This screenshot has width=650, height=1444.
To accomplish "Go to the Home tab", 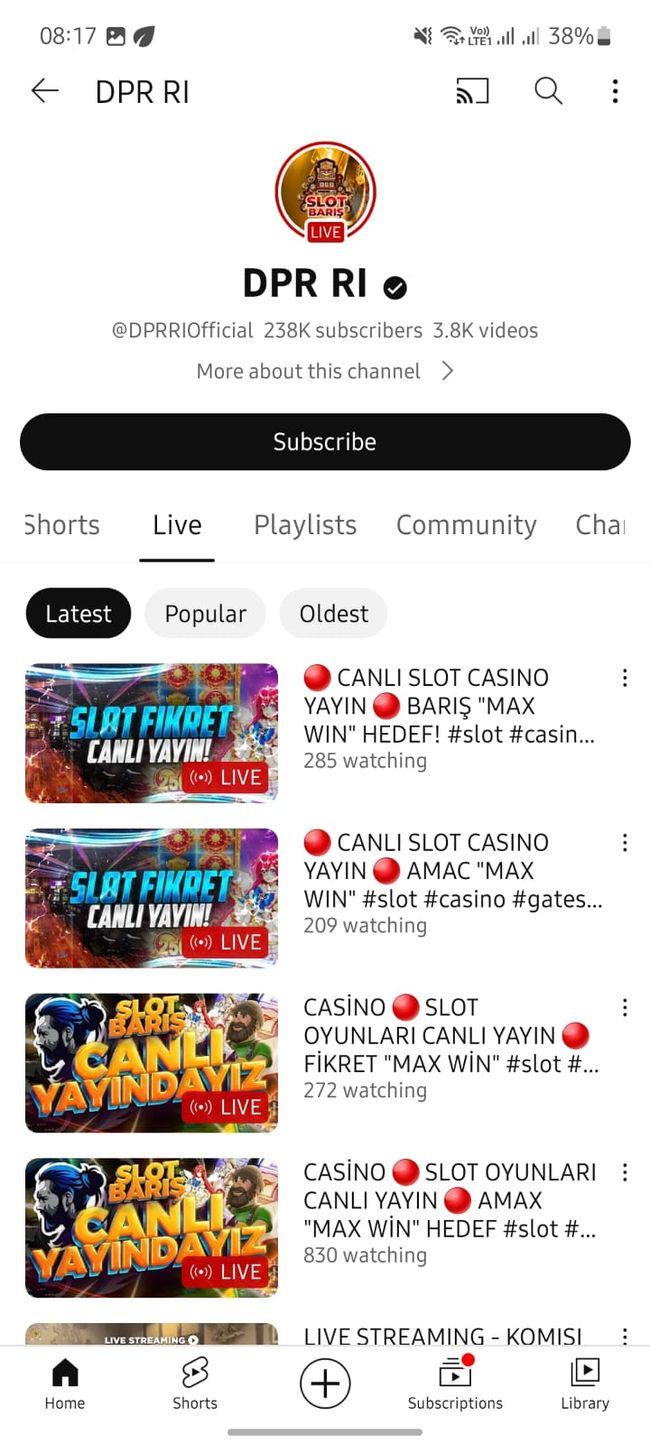I will [x=65, y=1384].
